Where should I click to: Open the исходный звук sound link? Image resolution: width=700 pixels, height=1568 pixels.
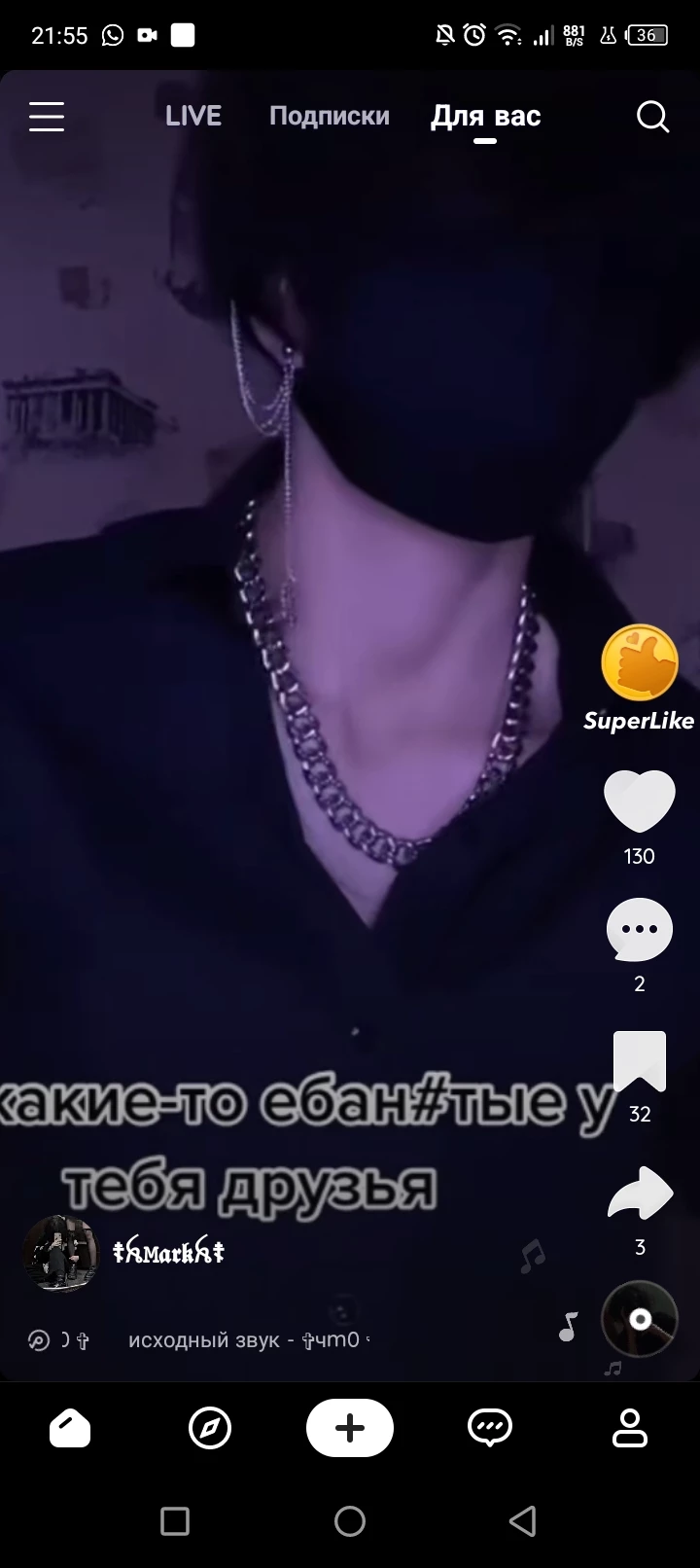[243, 1340]
